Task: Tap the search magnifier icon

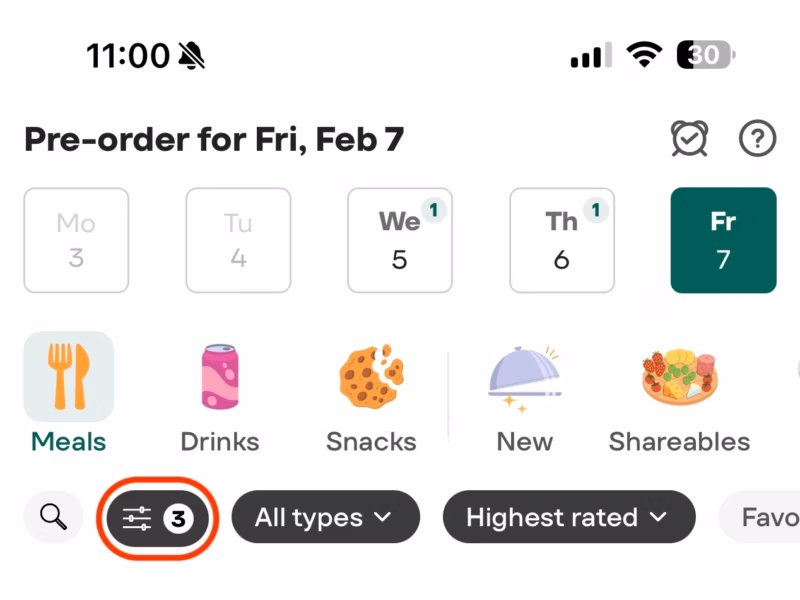Action: pyautogui.click(x=53, y=517)
